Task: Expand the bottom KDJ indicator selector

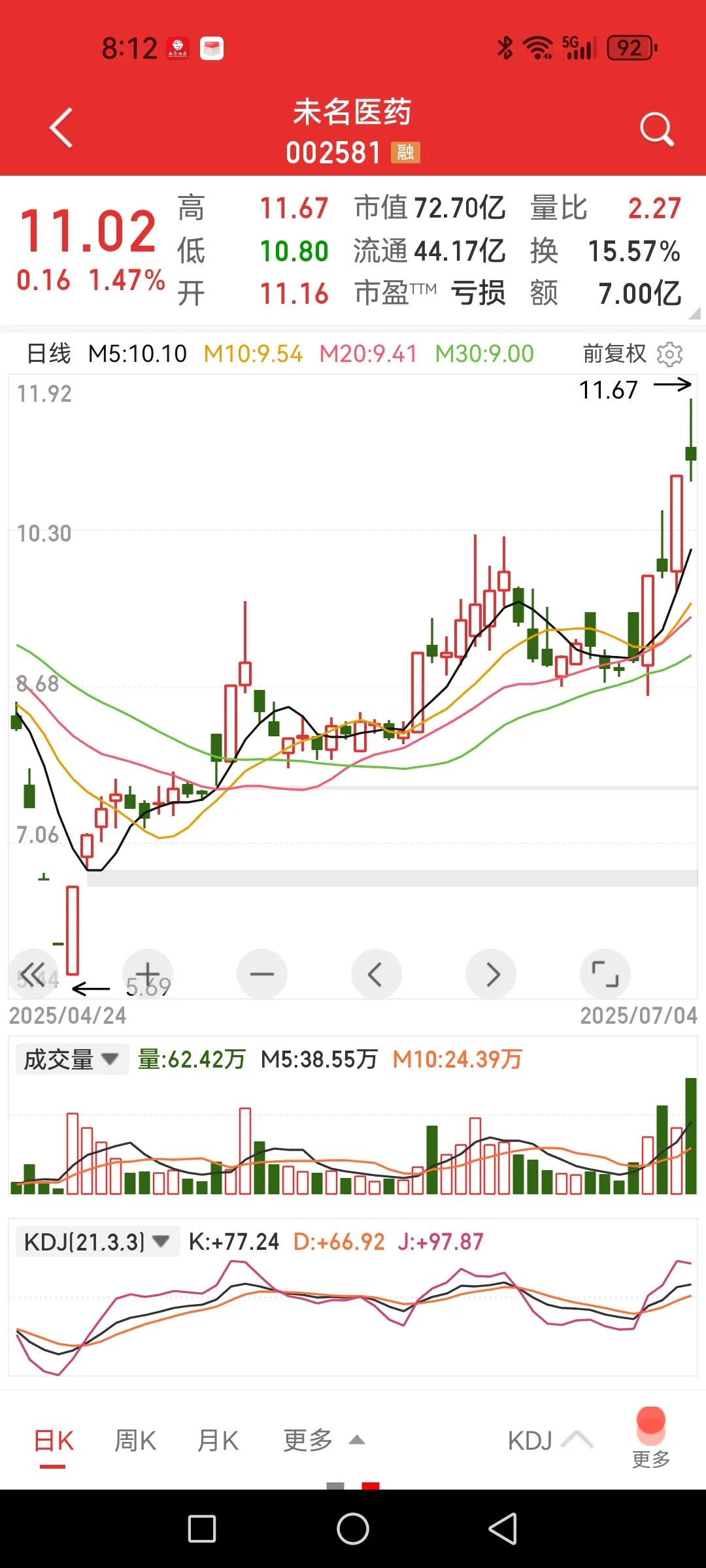Action: coord(550,1440)
